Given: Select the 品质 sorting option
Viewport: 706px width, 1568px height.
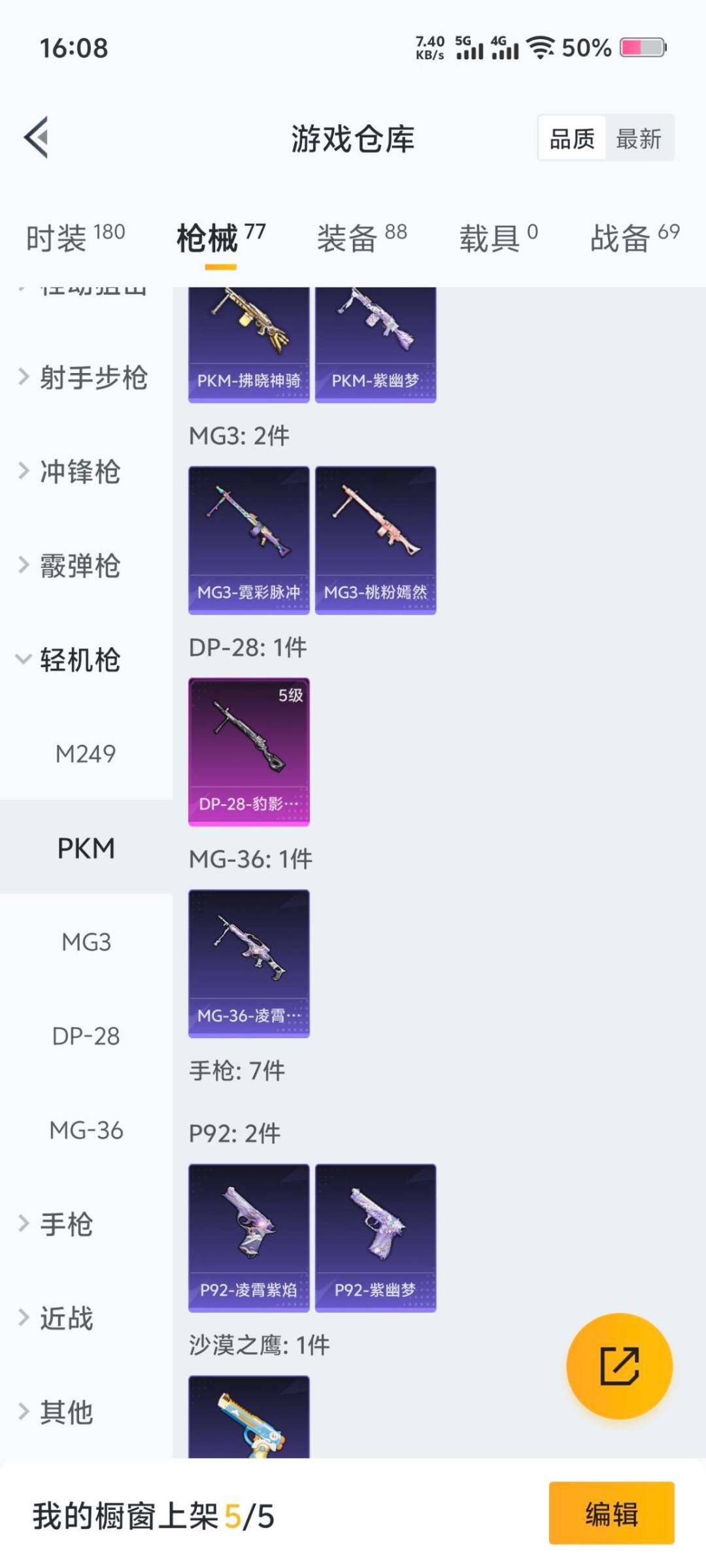Looking at the screenshot, I should point(571,139).
